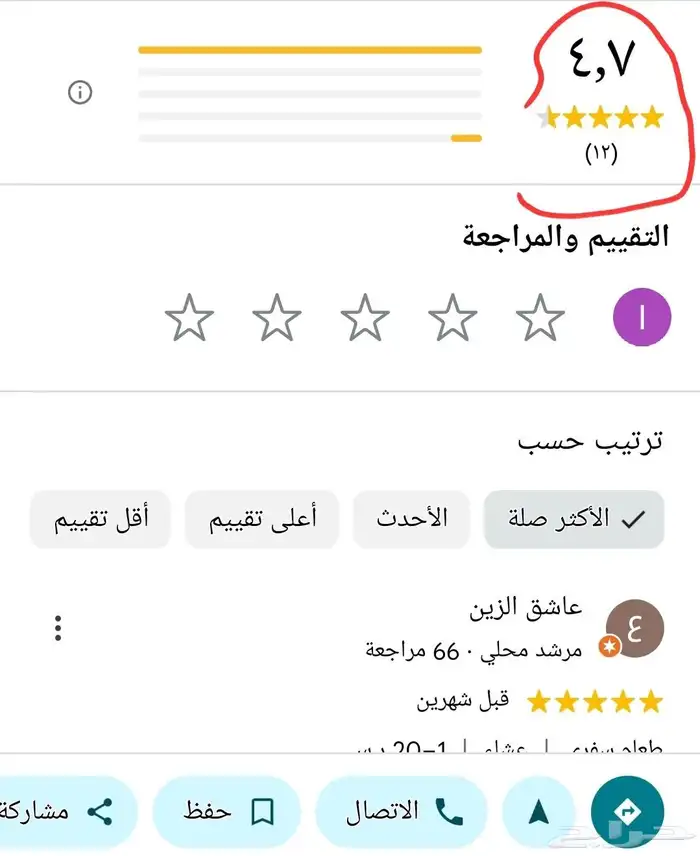Tap the directions button

(627, 812)
